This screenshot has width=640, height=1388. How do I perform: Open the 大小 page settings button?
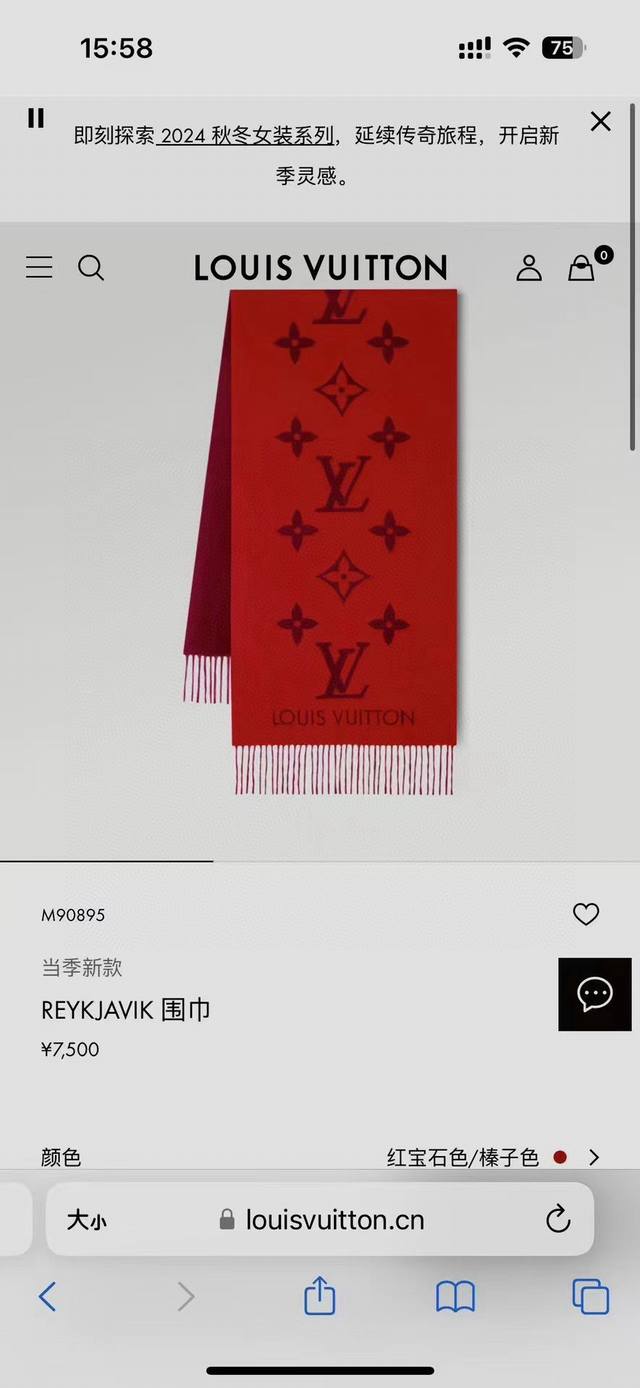click(86, 1220)
